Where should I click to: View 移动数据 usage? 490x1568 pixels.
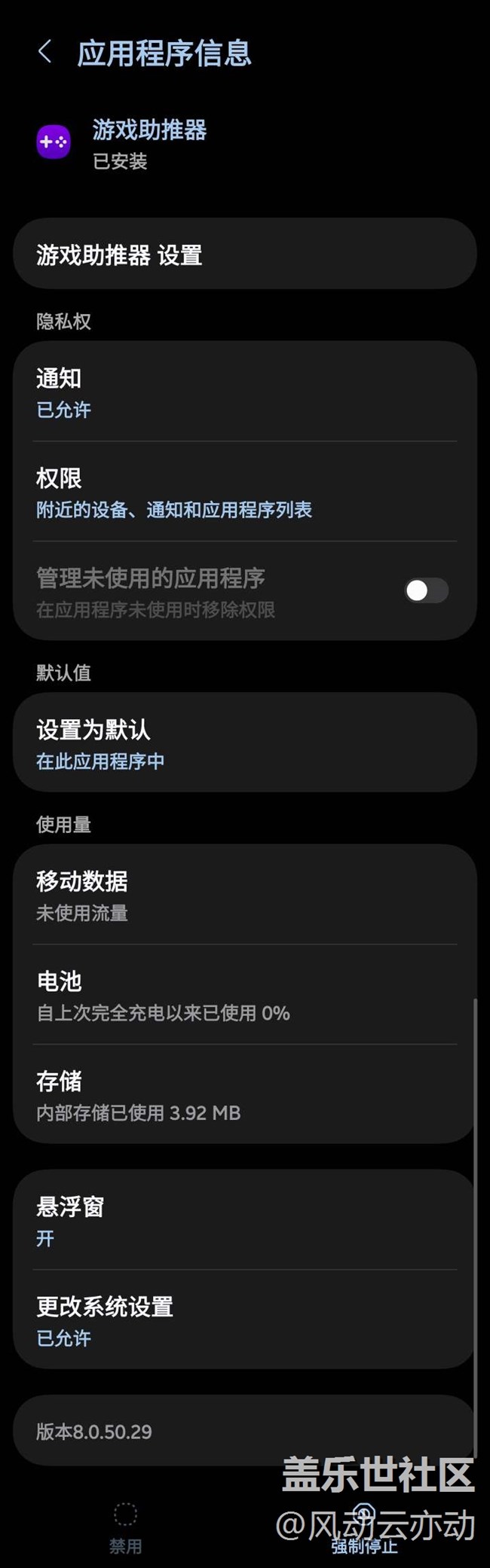click(x=244, y=895)
